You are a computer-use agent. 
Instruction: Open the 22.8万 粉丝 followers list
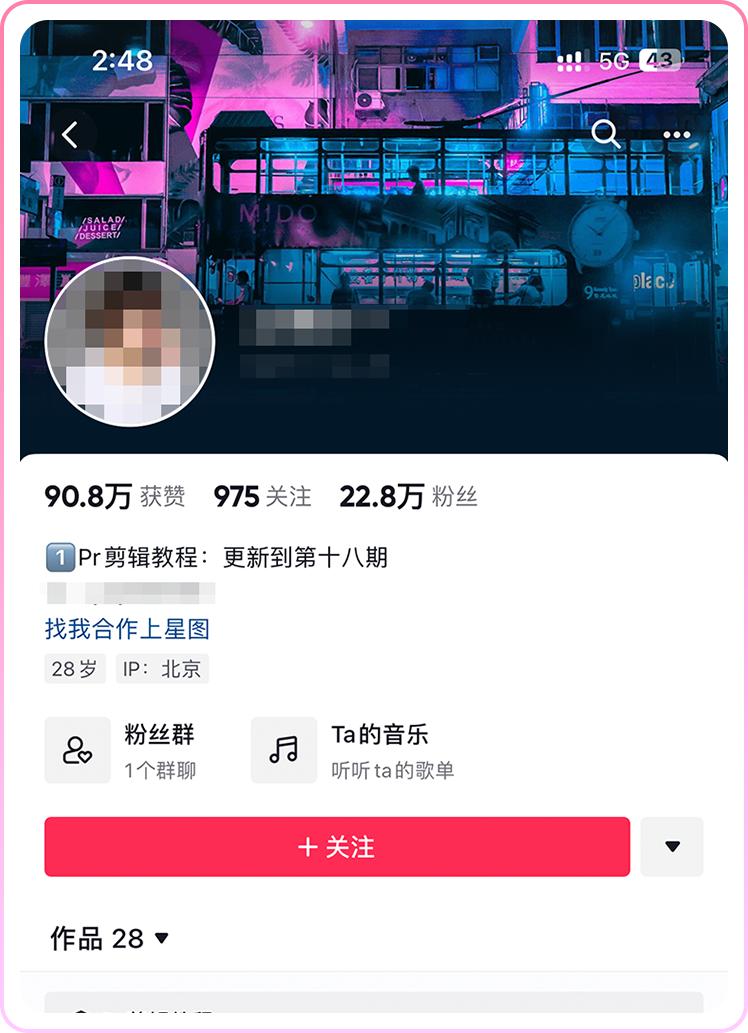coord(408,496)
